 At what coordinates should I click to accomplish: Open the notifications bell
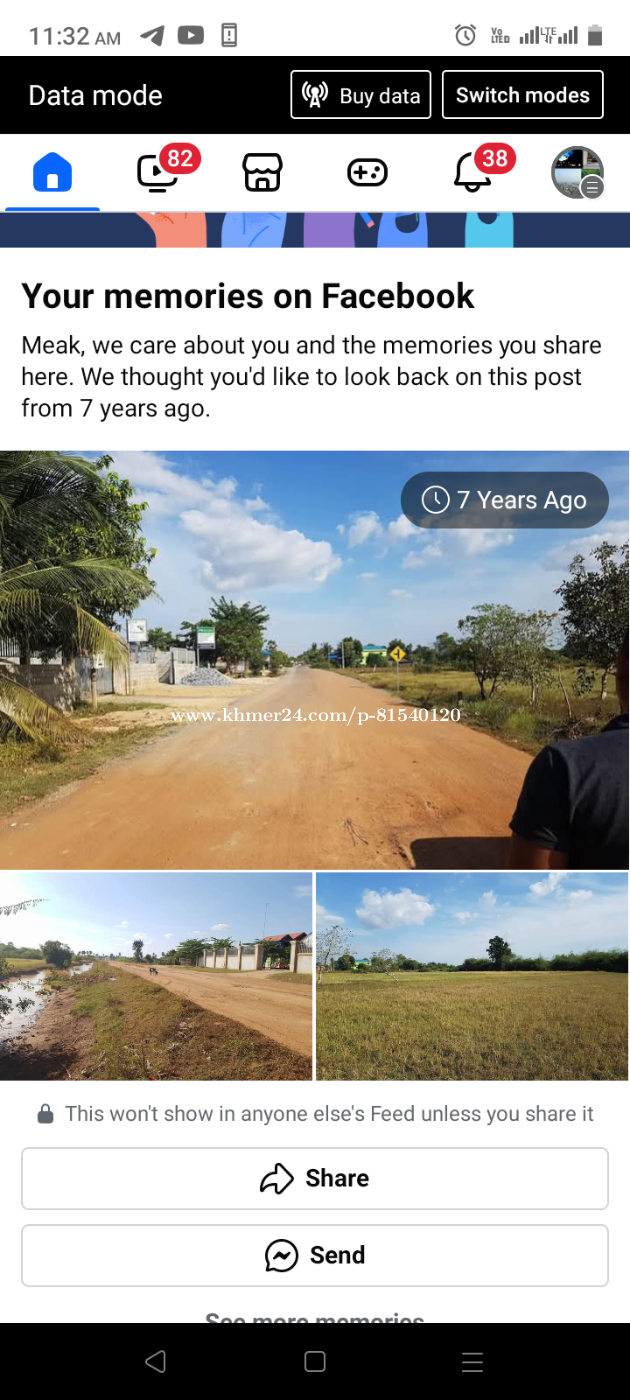point(473,173)
